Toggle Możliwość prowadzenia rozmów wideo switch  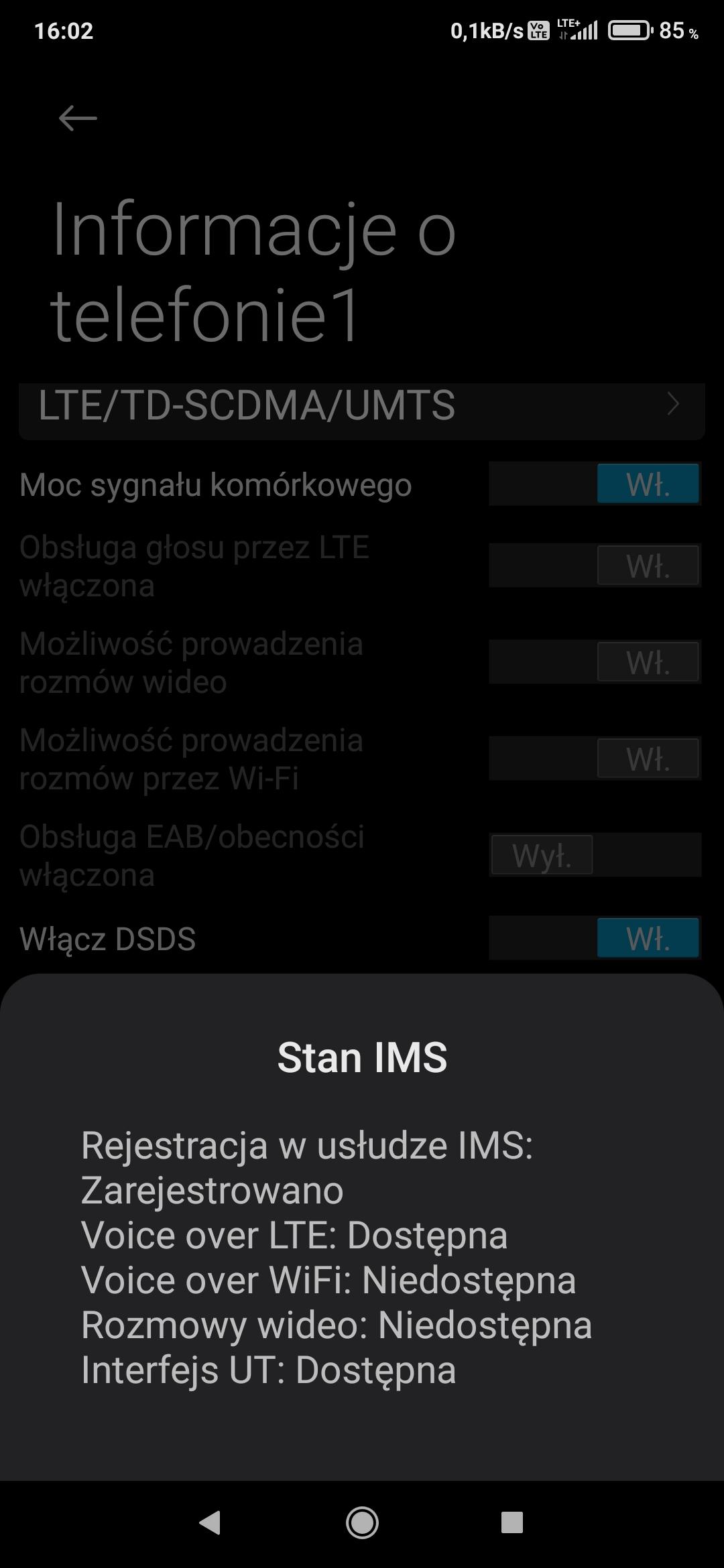pyautogui.click(x=595, y=662)
